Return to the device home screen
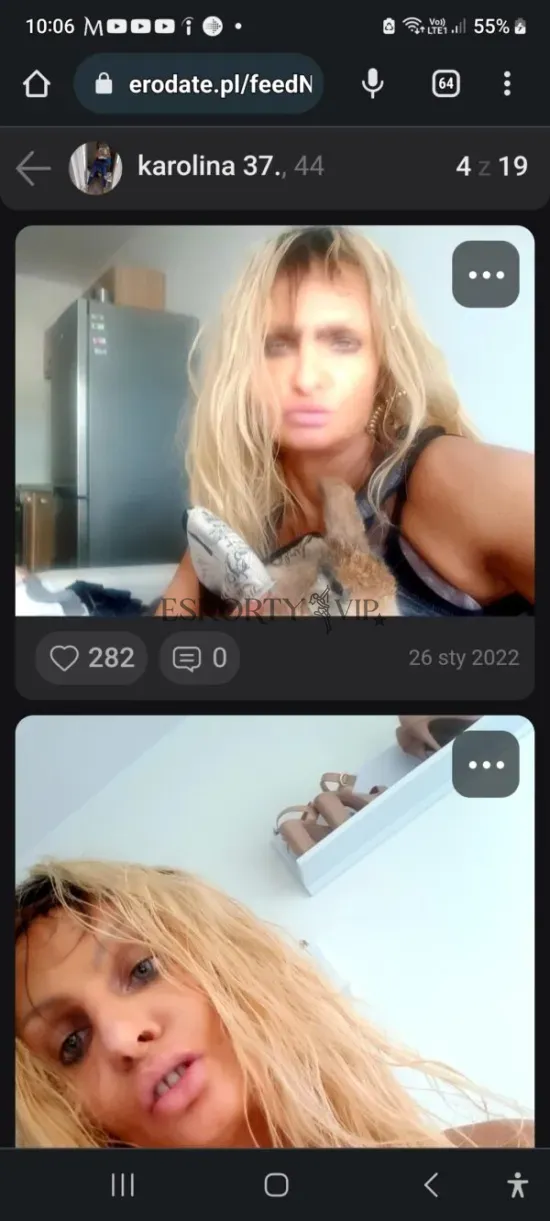The height and width of the screenshot is (1221, 550). [276, 1185]
